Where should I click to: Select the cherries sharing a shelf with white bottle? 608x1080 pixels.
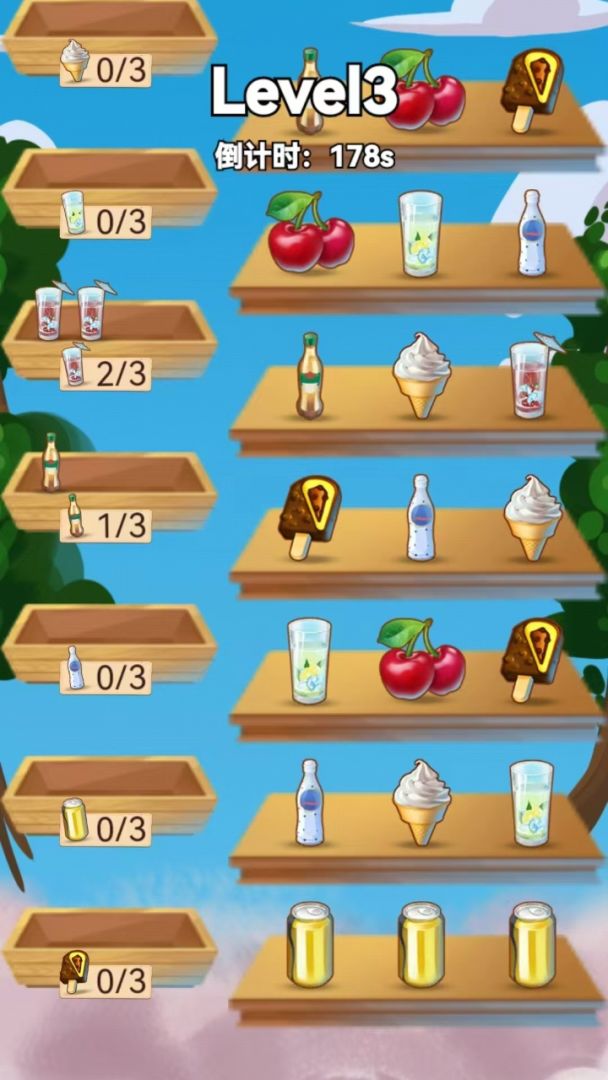[310, 233]
